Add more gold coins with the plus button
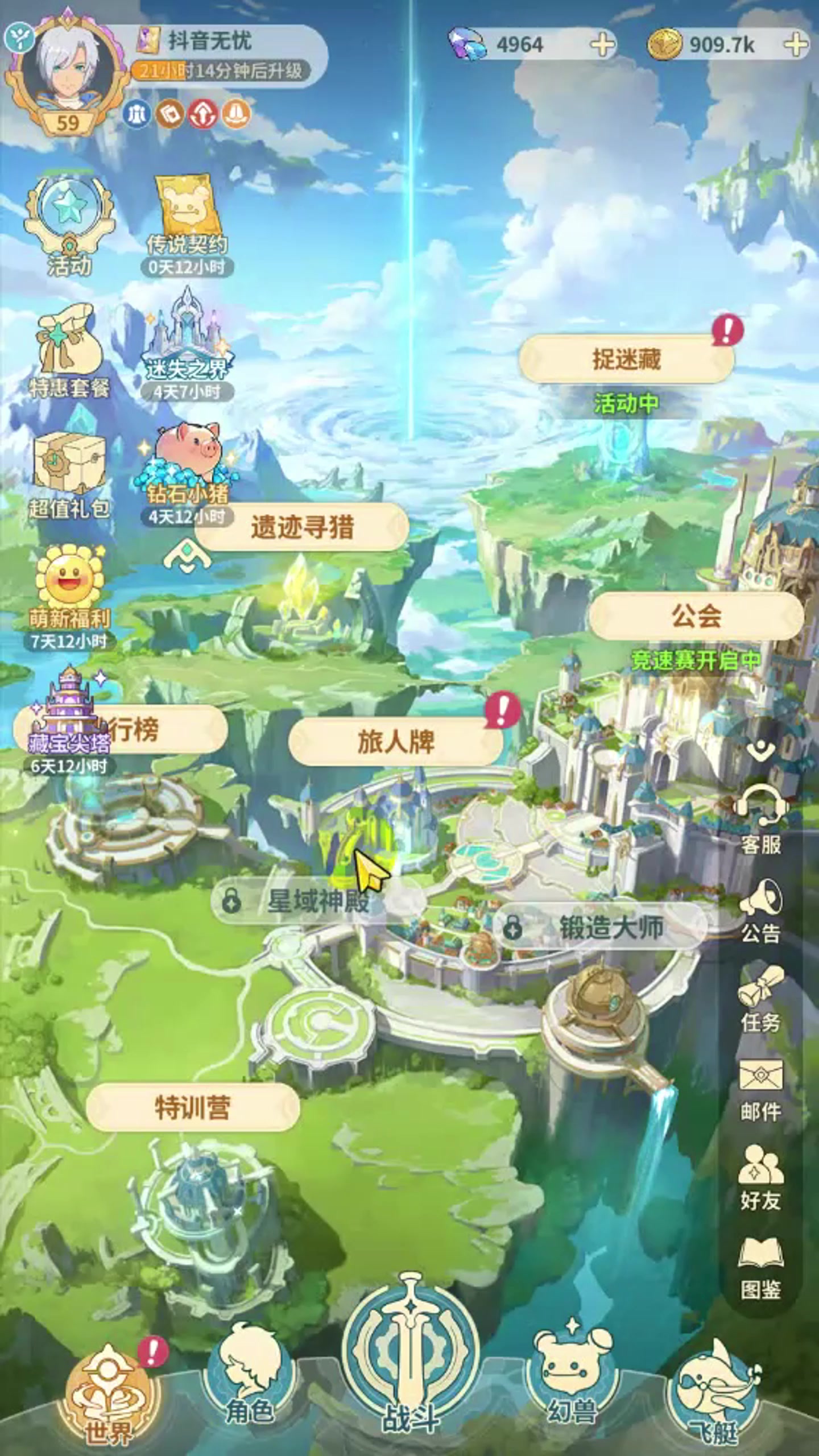Viewport: 819px width, 1456px height. pos(796,44)
